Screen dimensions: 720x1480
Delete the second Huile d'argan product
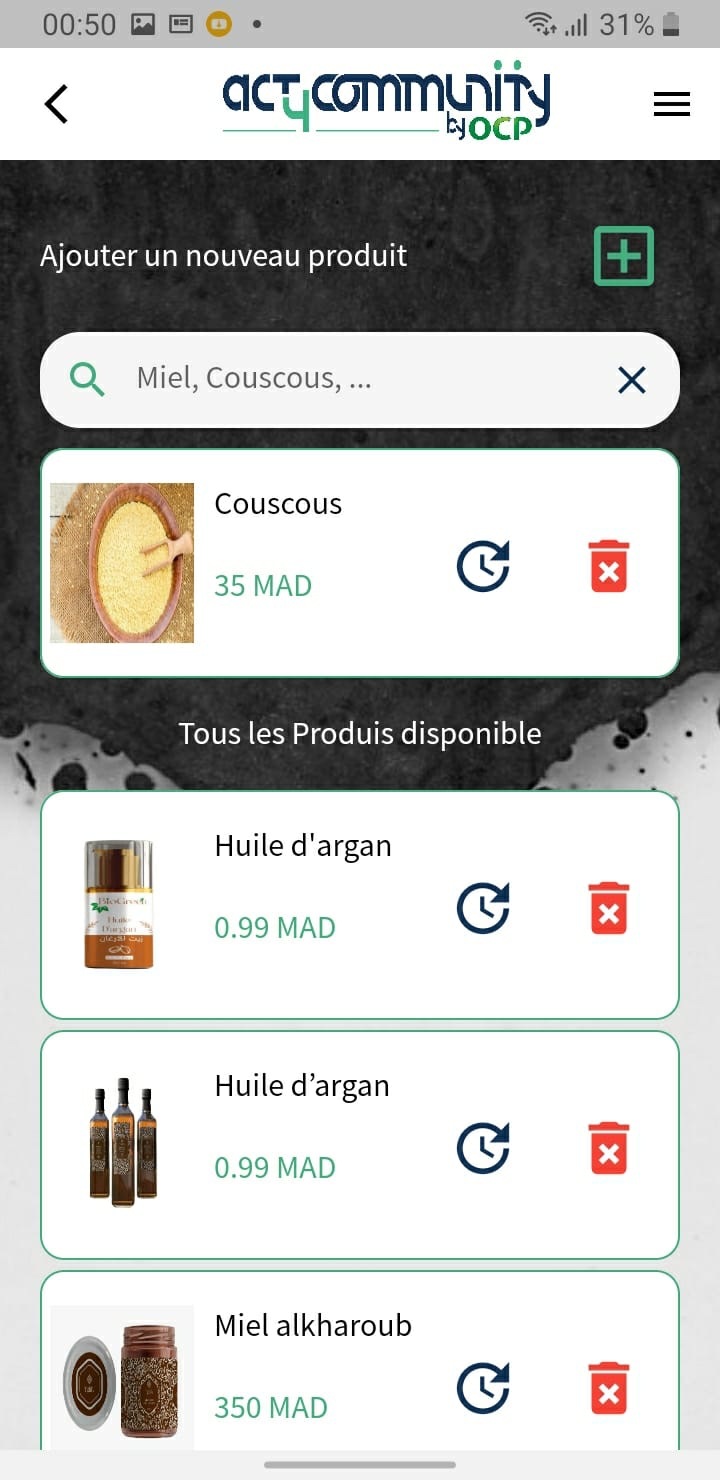pyautogui.click(x=608, y=1149)
